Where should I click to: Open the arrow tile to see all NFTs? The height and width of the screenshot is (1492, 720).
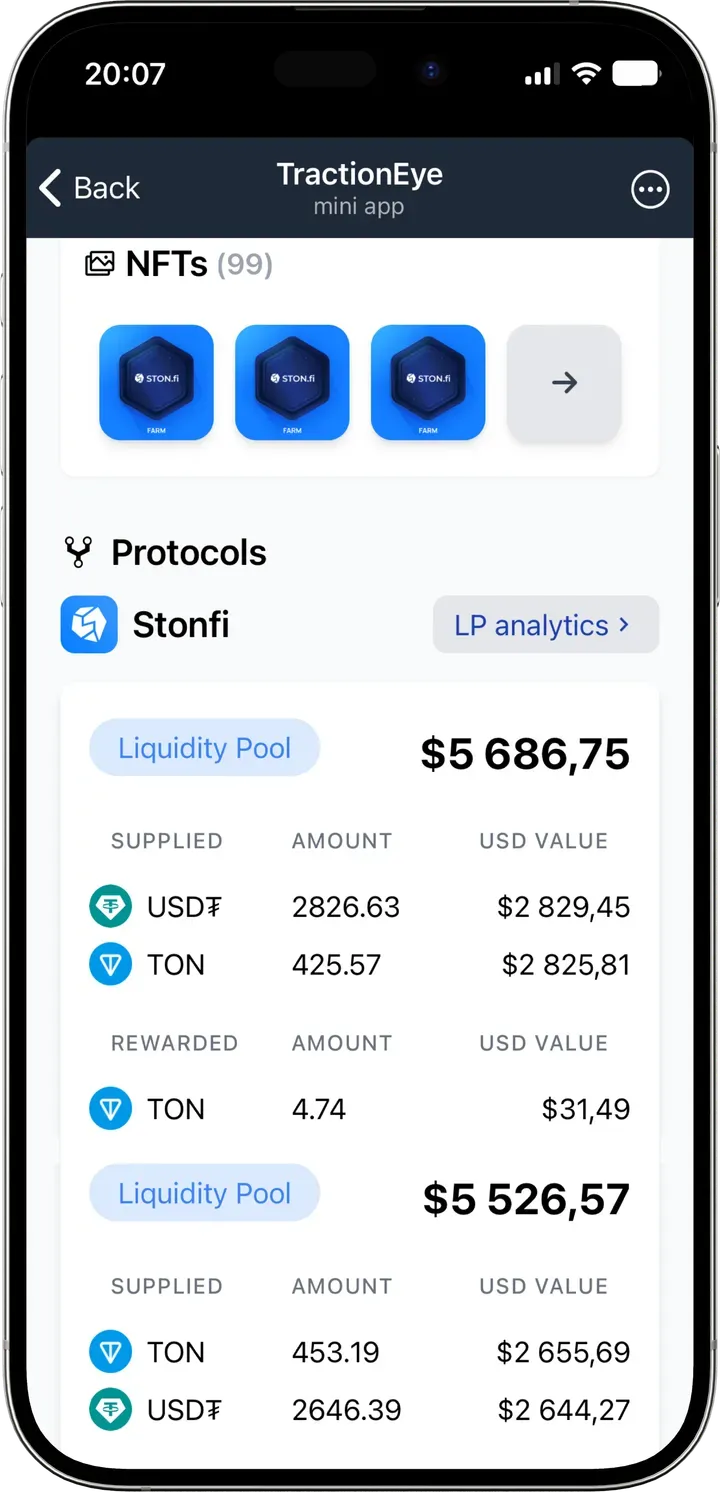pos(564,382)
